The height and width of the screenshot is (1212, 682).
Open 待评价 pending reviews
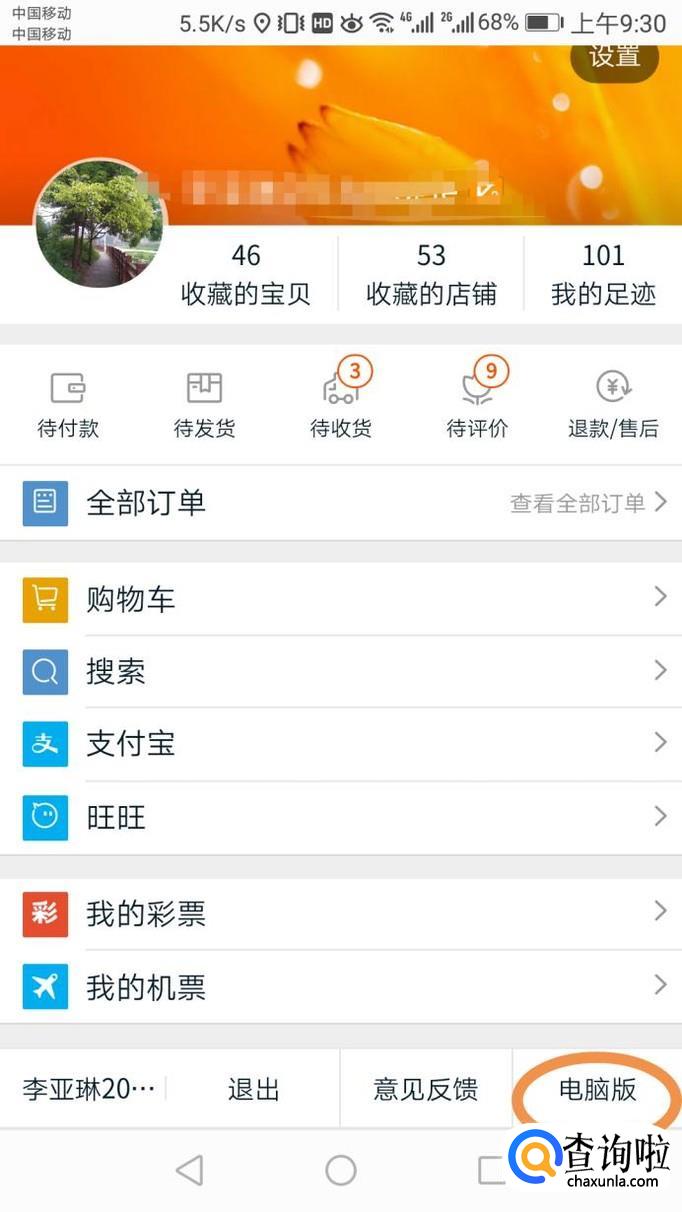477,404
